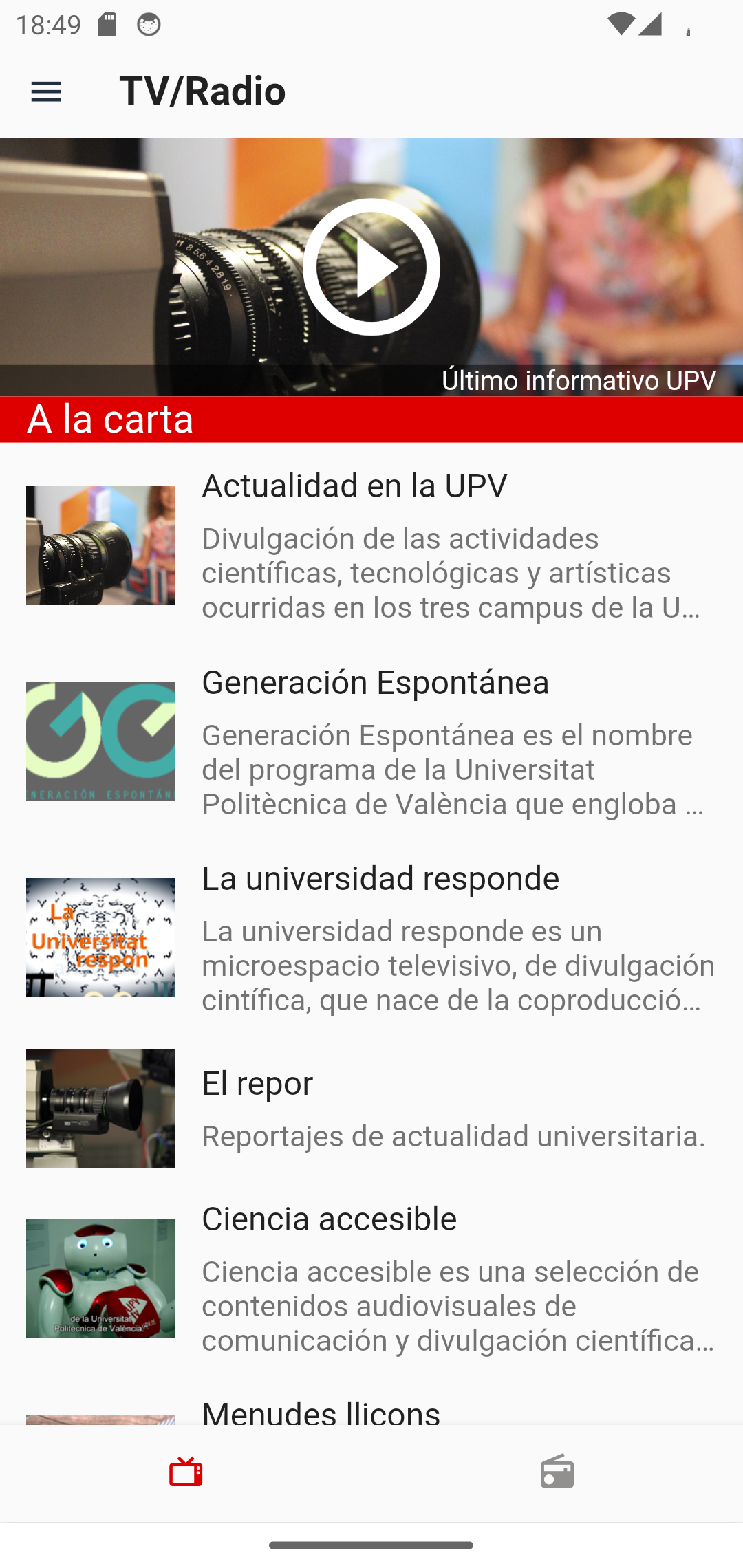Screen dimensions: 743x1568
Task: Open La universidad responde program
Action: 371,937
